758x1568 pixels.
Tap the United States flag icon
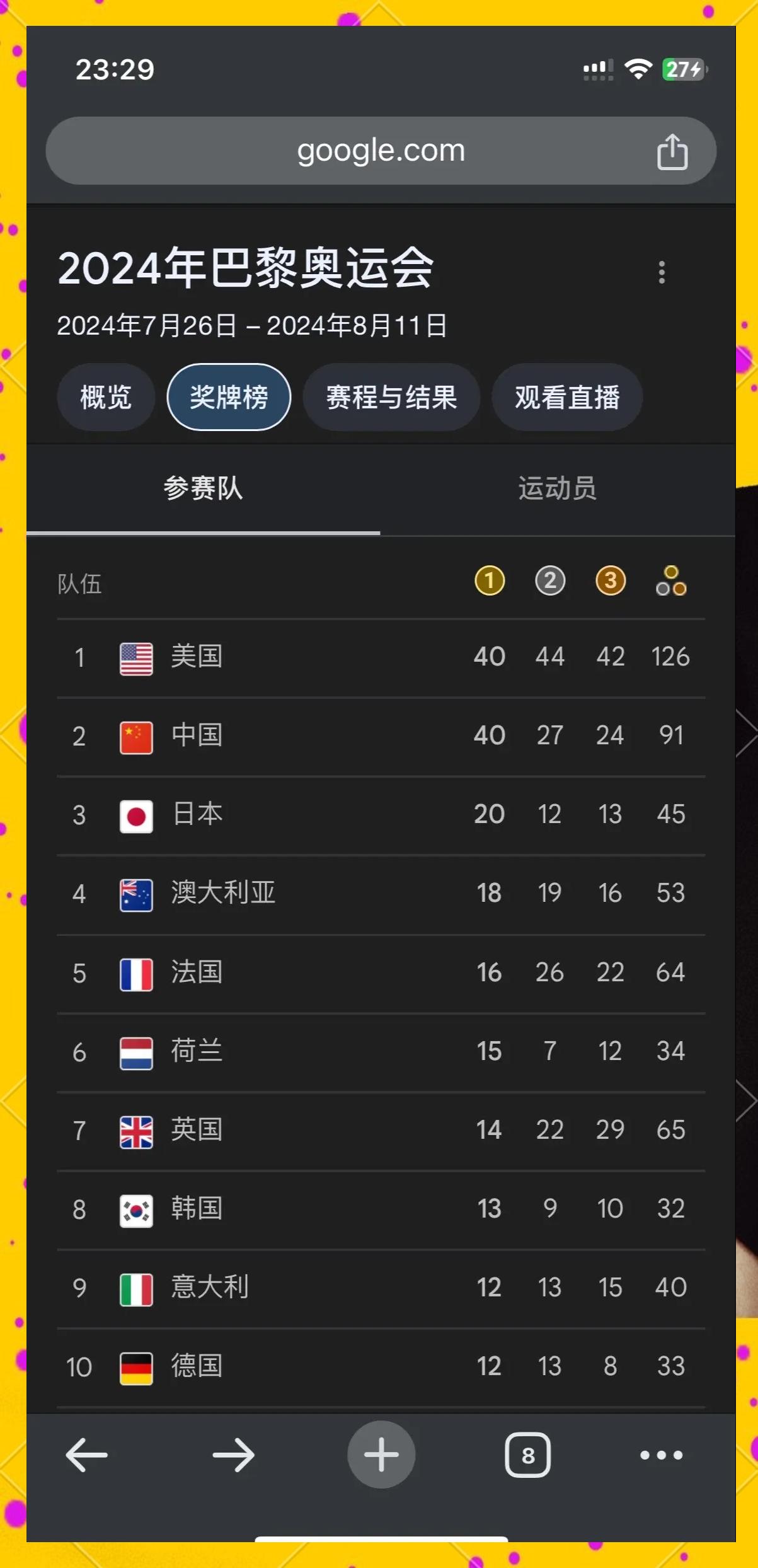135,656
